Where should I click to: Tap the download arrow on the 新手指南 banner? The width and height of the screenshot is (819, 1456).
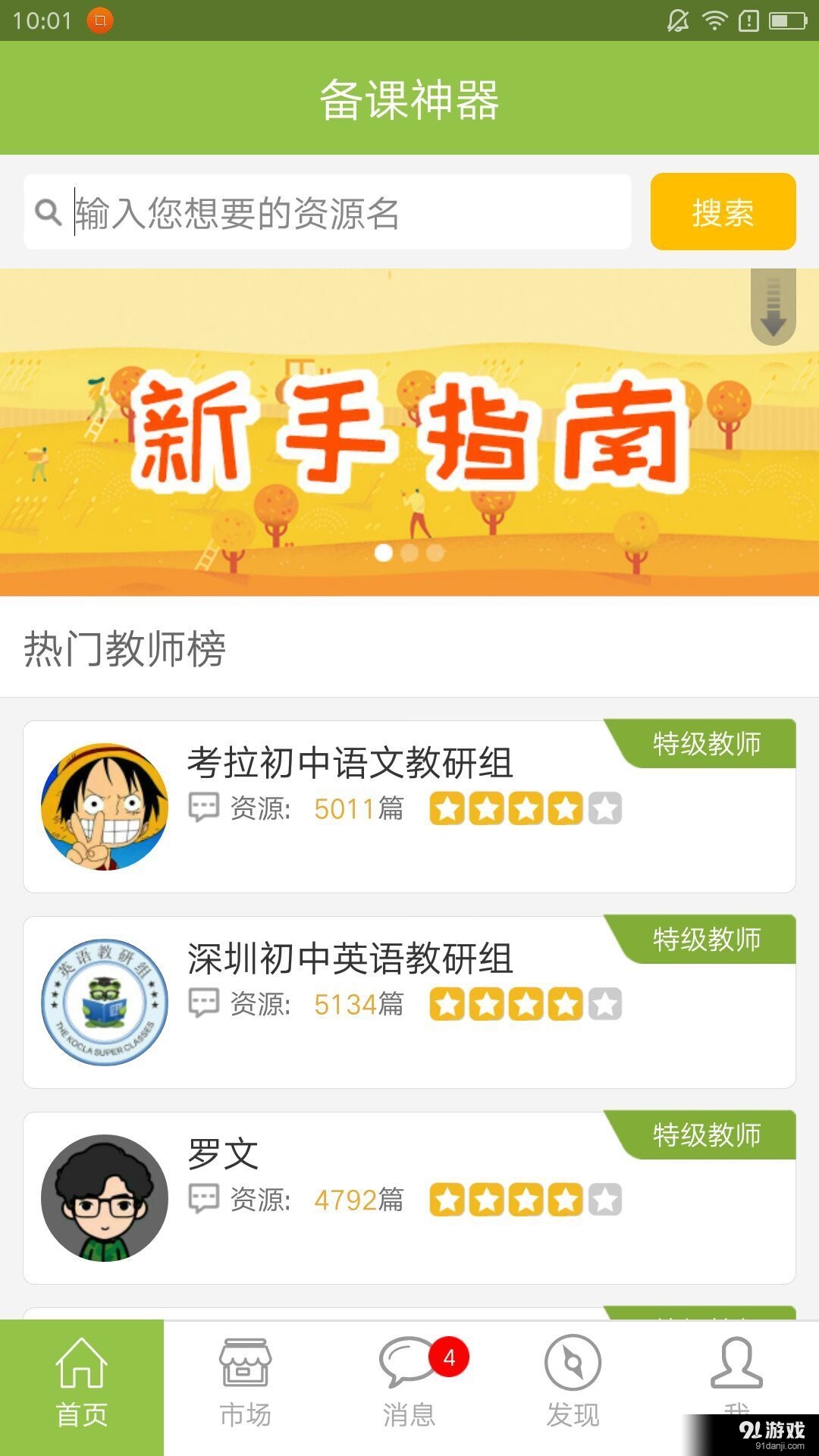772,307
